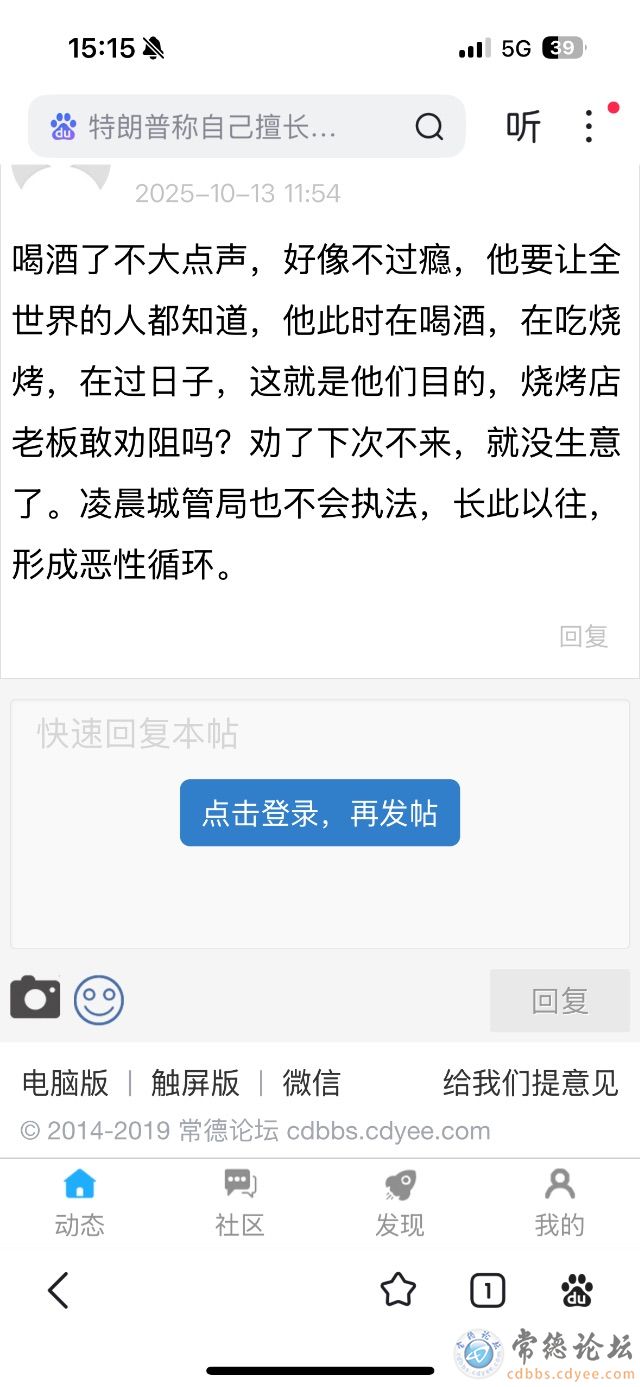Tap 点击登录，再发帖 login button
Image resolution: width=640 pixels, height=1387 pixels.
click(320, 813)
